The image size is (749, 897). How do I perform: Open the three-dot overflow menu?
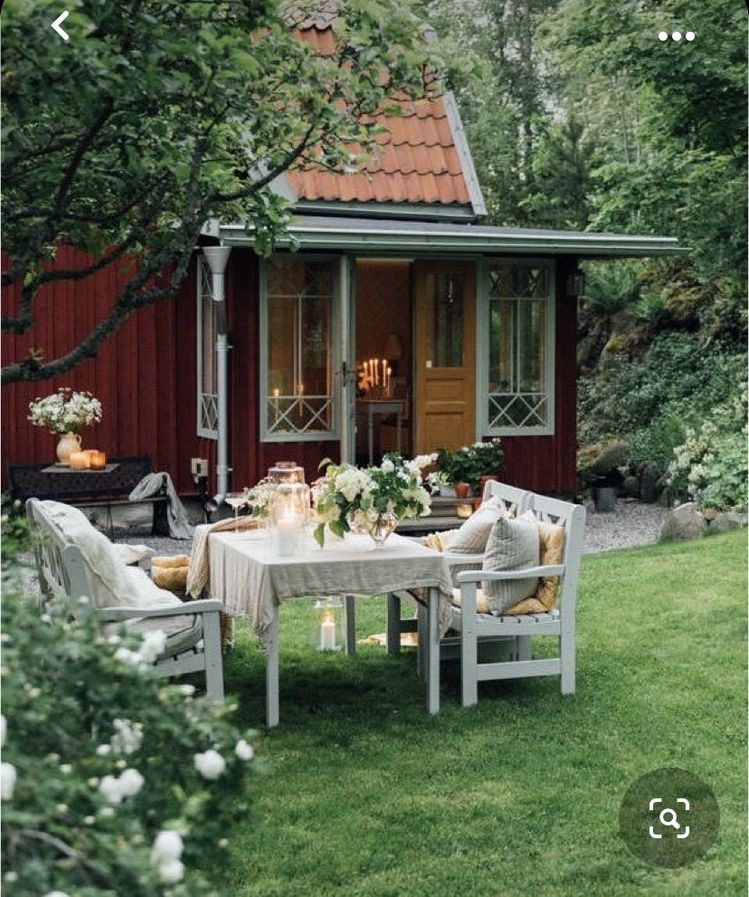pyautogui.click(x=676, y=36)
